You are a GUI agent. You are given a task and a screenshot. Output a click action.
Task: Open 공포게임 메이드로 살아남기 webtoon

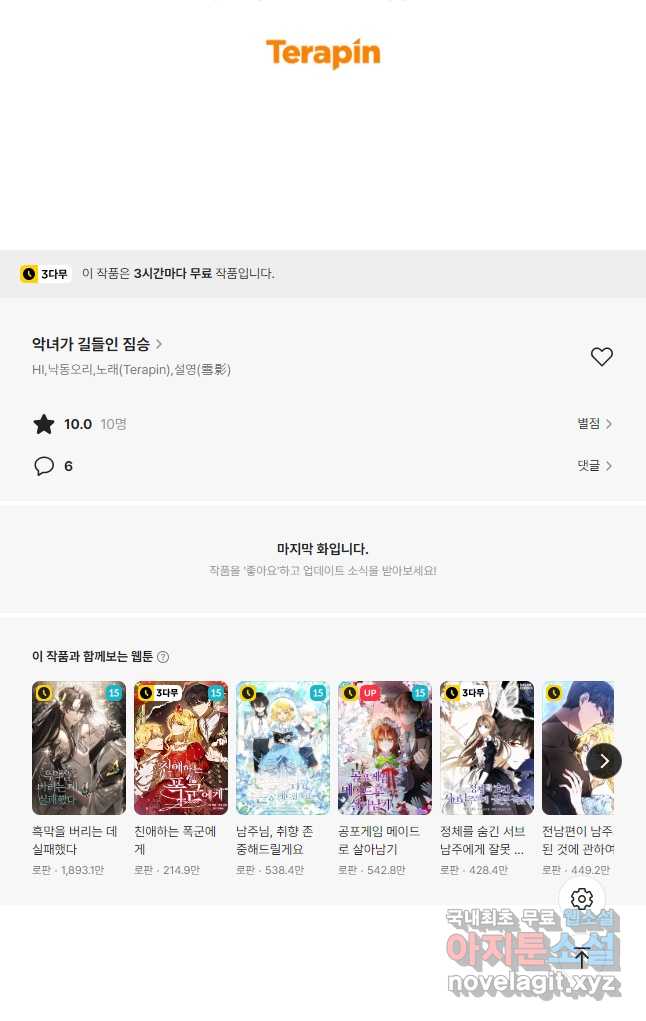tap(385, 748)
